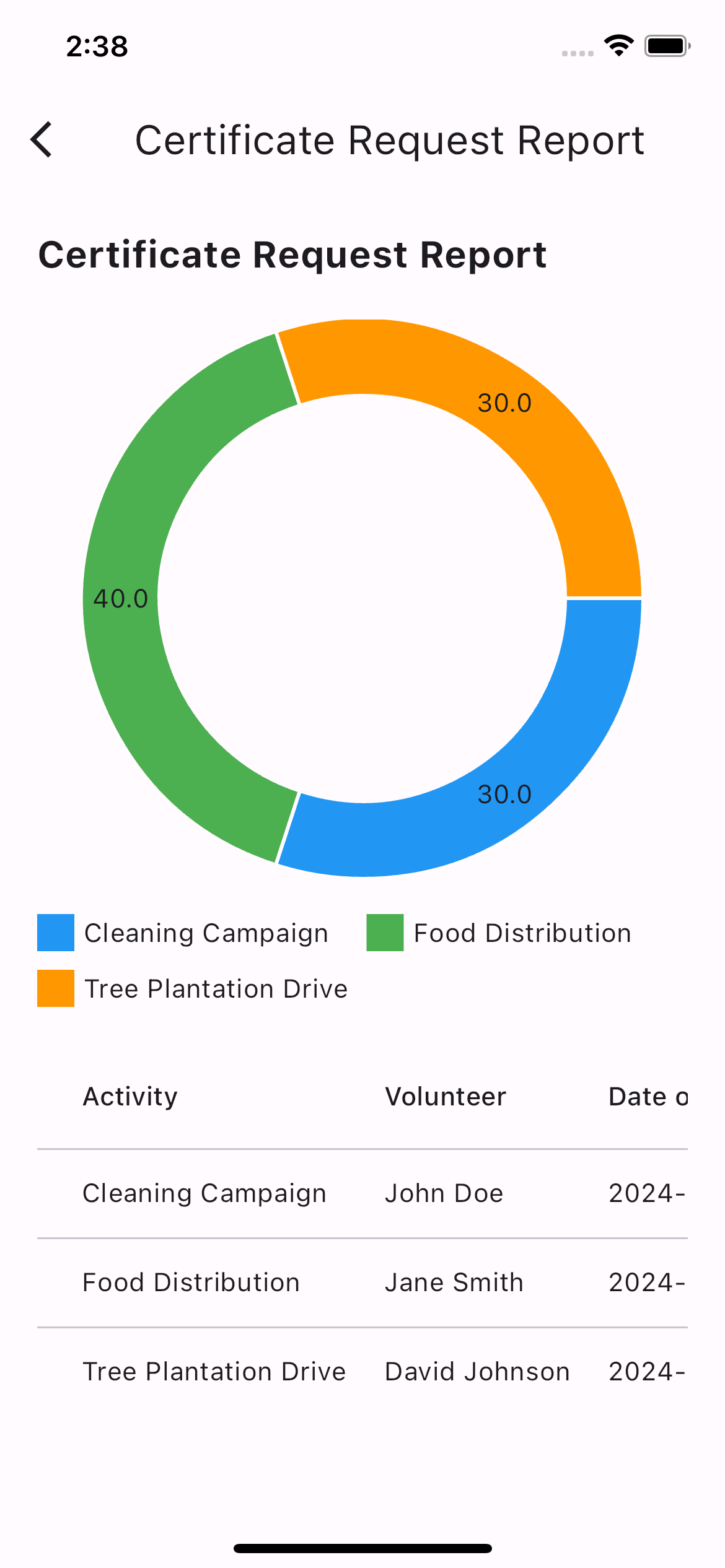Go back using the top-left arrow

42,140
